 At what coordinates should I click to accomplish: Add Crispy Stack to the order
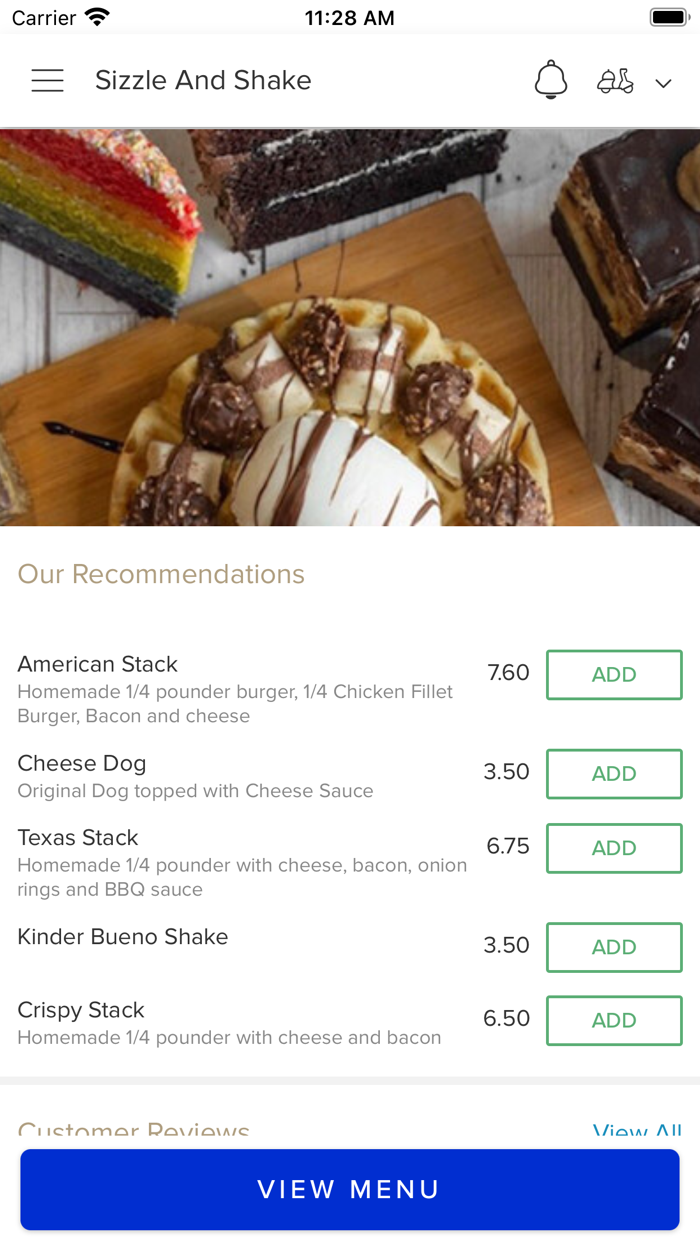click(x=614, y=1020)
